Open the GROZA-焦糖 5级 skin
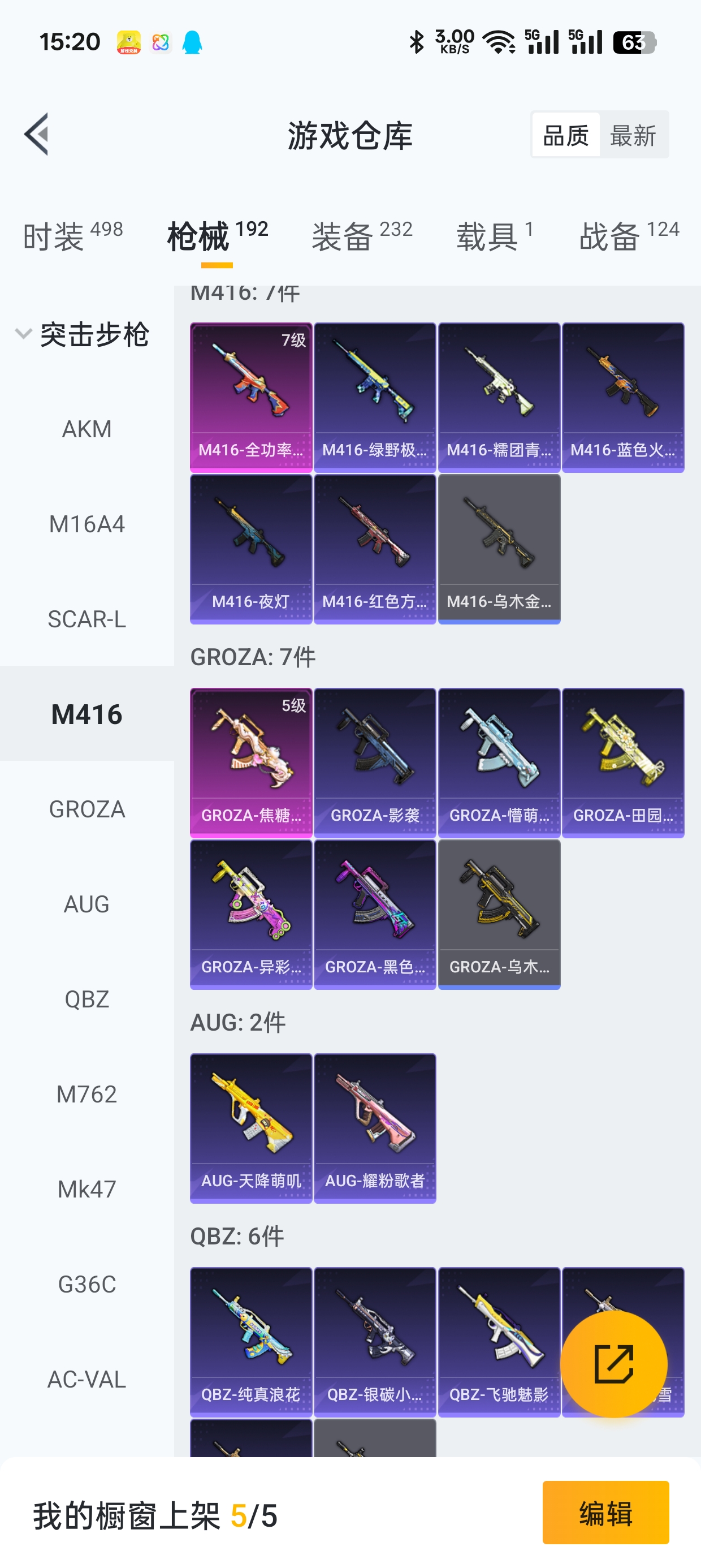 [x=250, y=762]
